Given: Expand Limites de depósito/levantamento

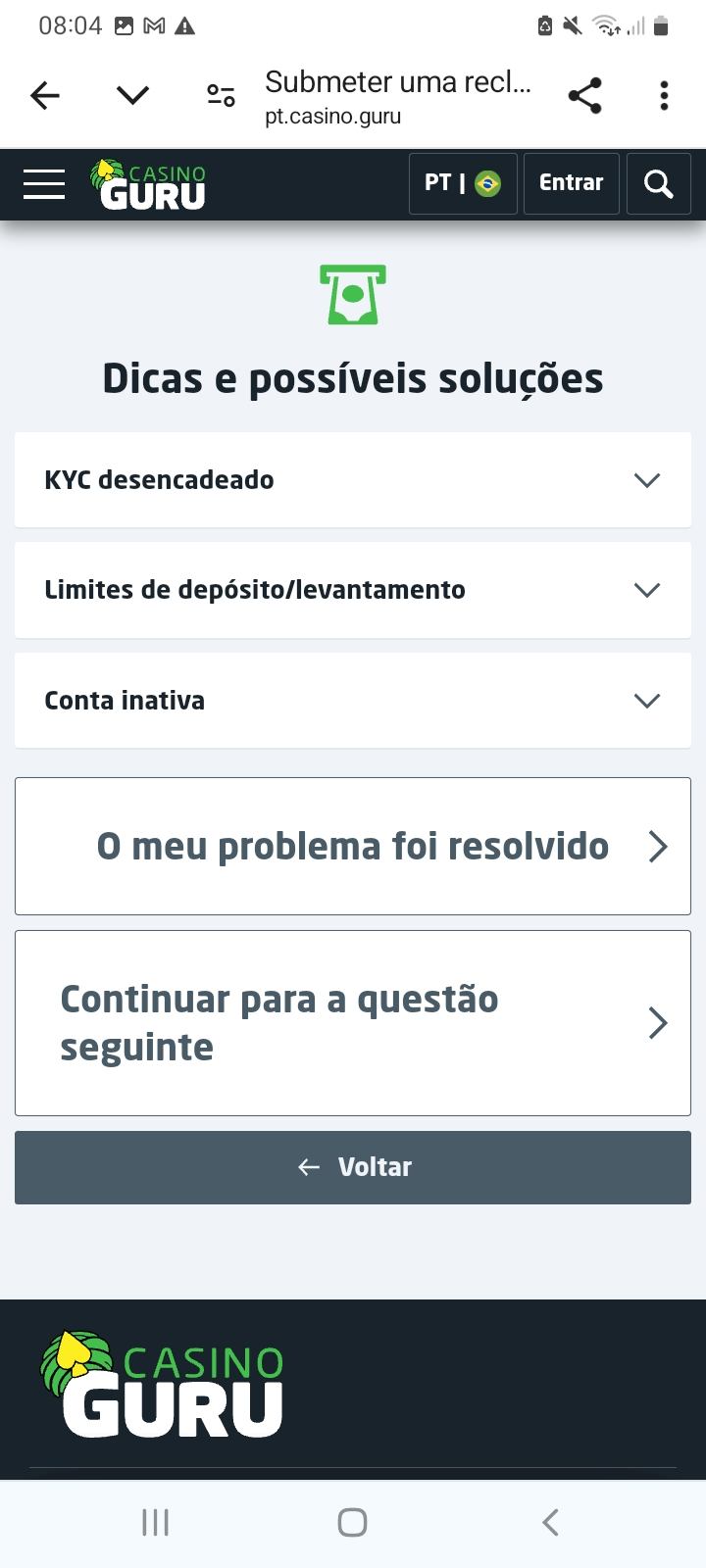Looking at the screenshot, I should tap(353, 590).
